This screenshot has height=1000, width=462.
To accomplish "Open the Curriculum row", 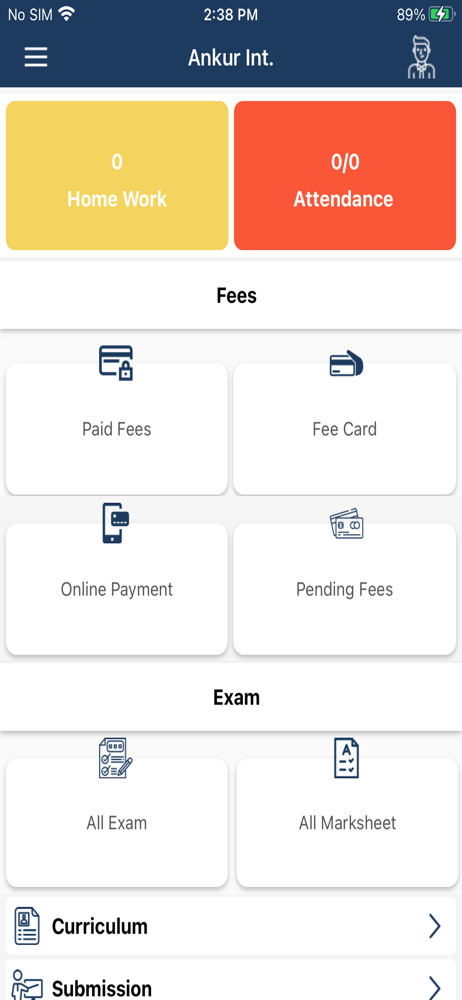I will point(231,926).
